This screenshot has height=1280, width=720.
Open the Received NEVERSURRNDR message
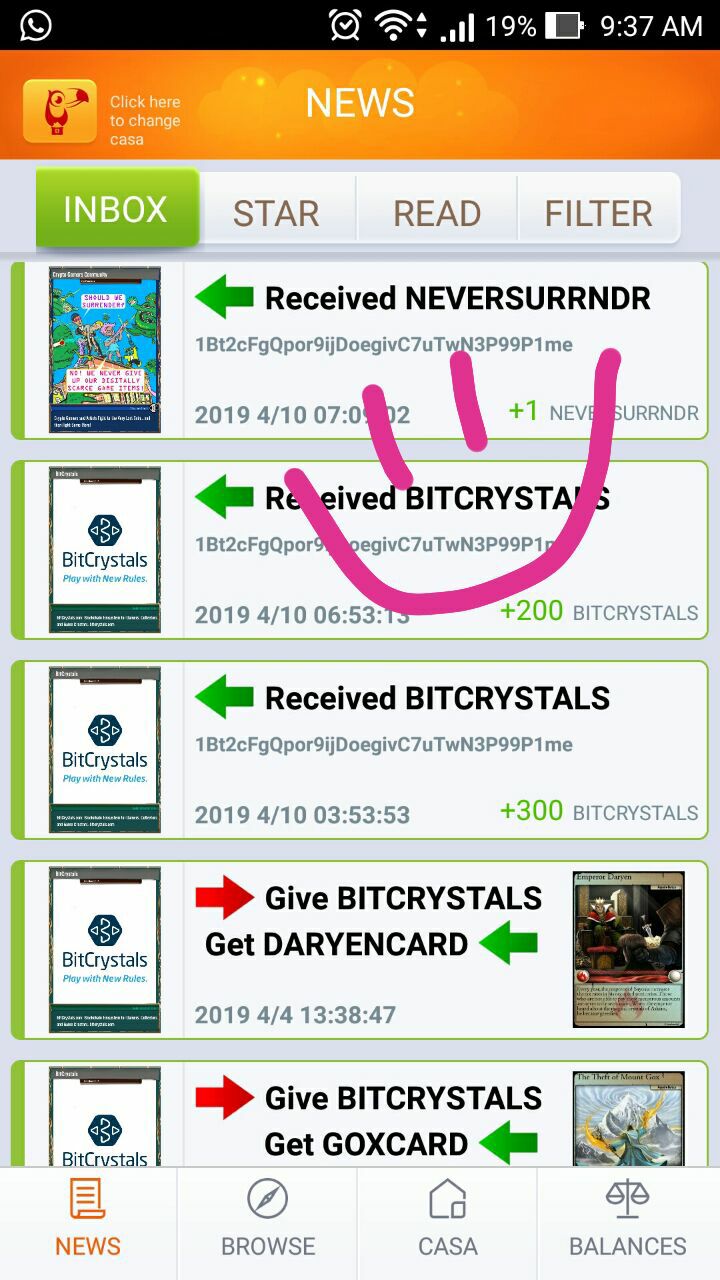coord(359,350)
